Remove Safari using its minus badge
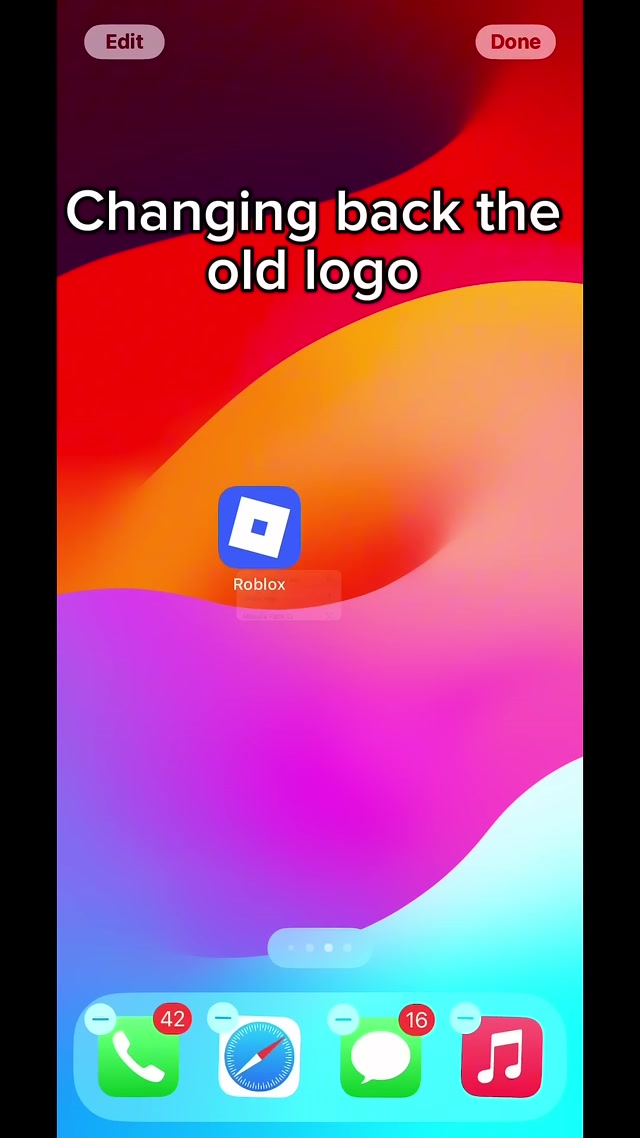640x1138 pixels. click(x=222, y=1019)
